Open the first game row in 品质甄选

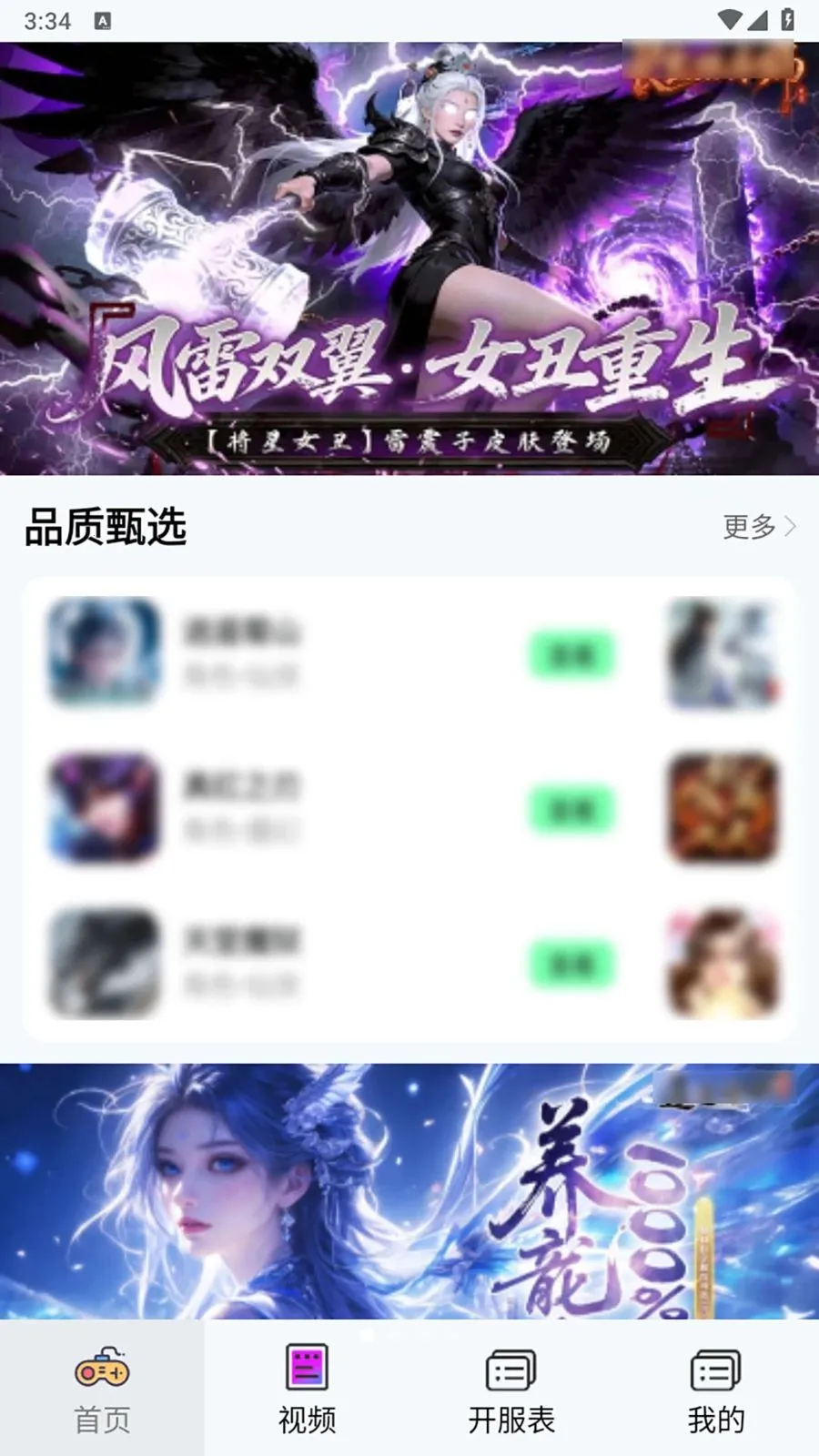242,652
